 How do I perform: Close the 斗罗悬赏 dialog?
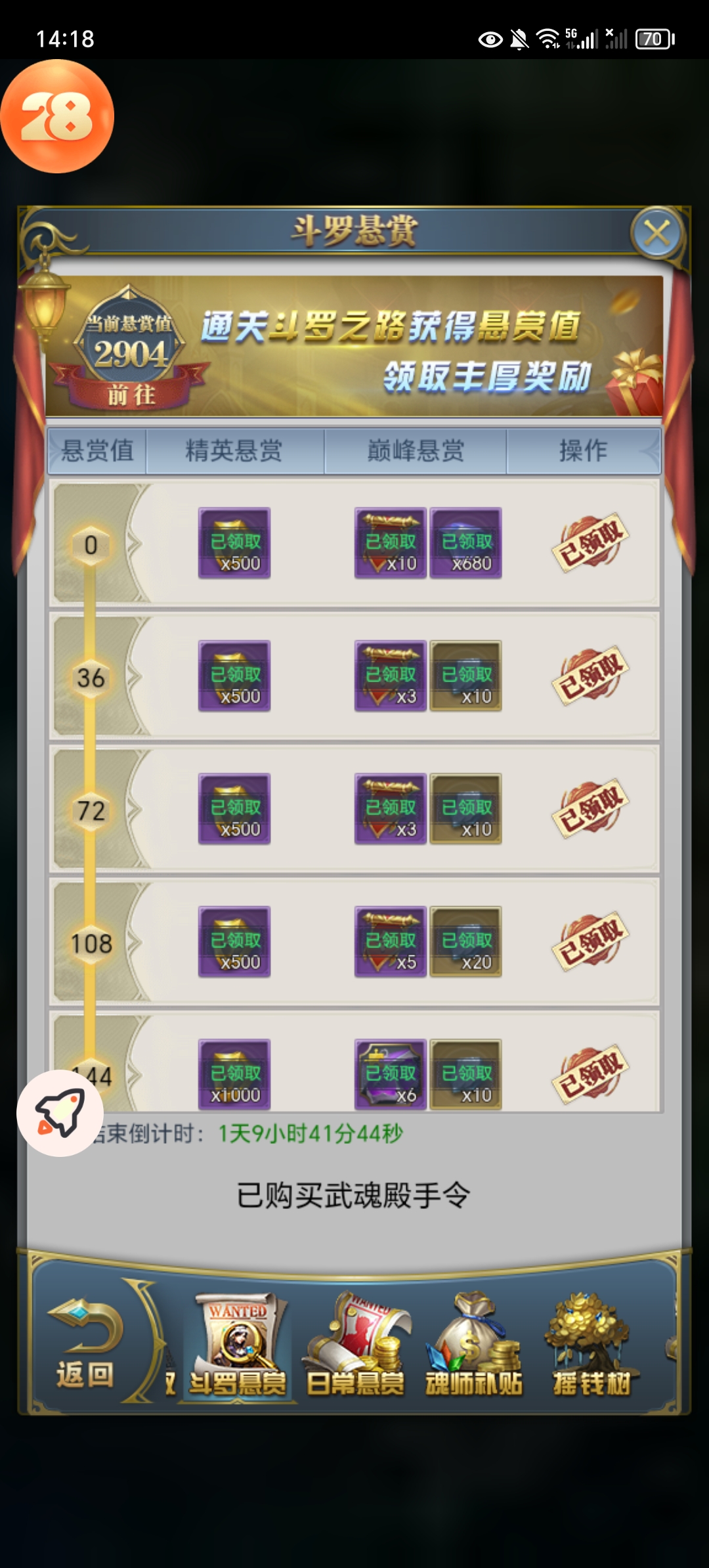coord(657,233)
